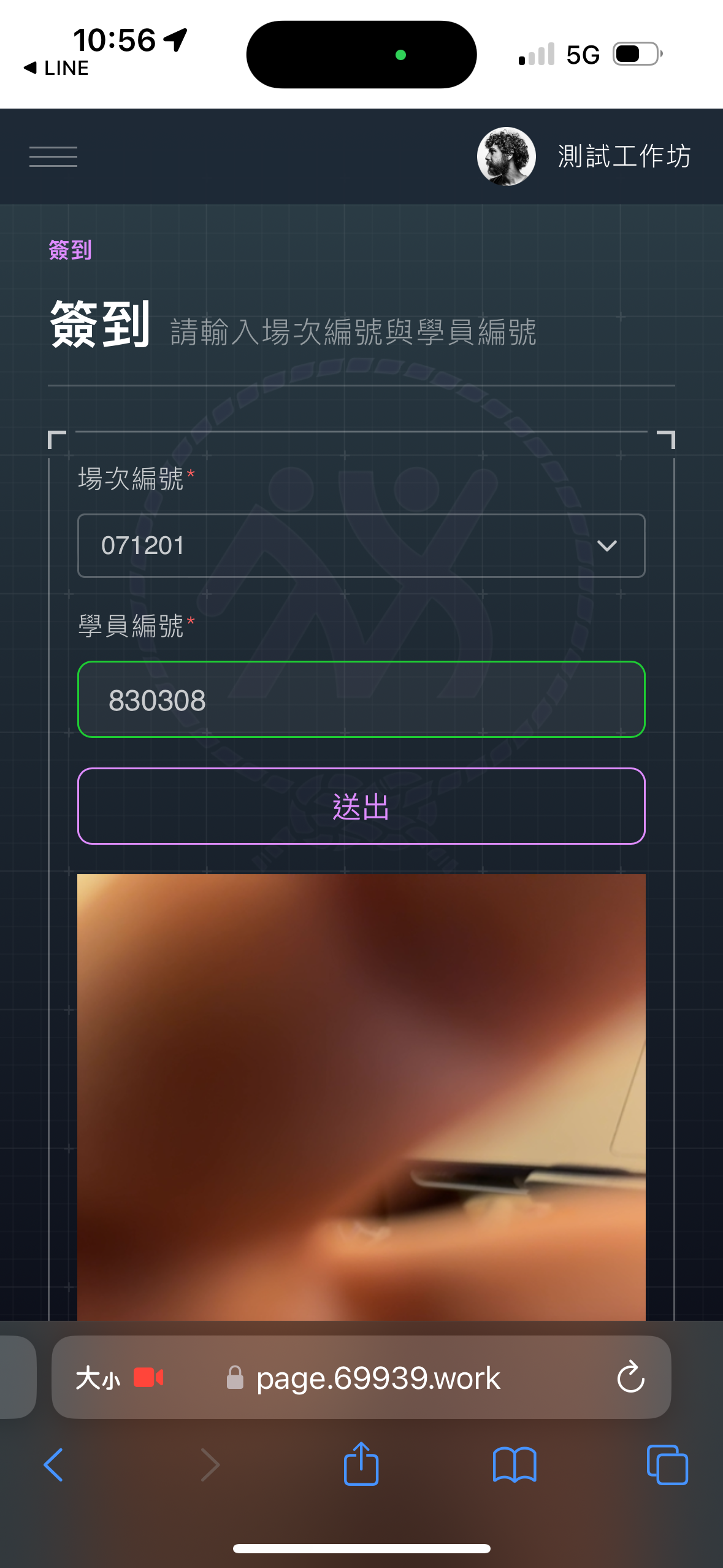Open Safari page settings (大小)

[x=98, y=1378]
